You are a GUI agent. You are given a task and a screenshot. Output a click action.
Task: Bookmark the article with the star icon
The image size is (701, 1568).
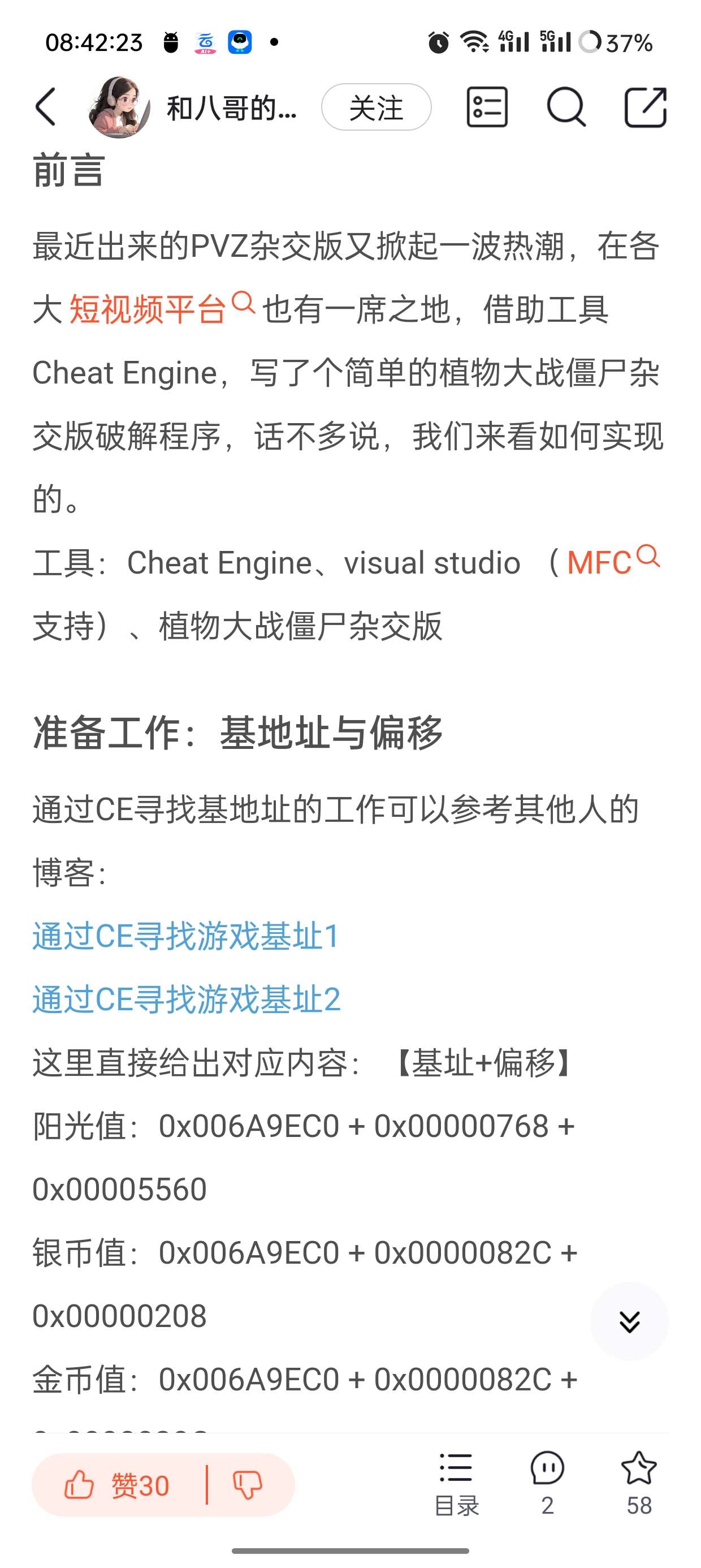[x=638, y=1484]
